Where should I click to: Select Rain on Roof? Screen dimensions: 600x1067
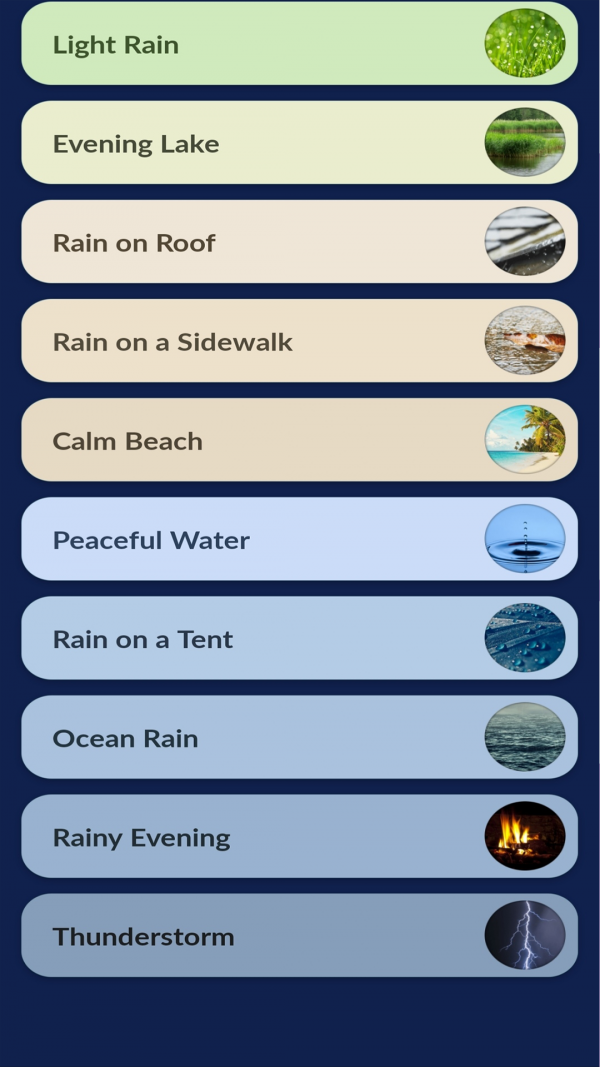pos(299,242)
